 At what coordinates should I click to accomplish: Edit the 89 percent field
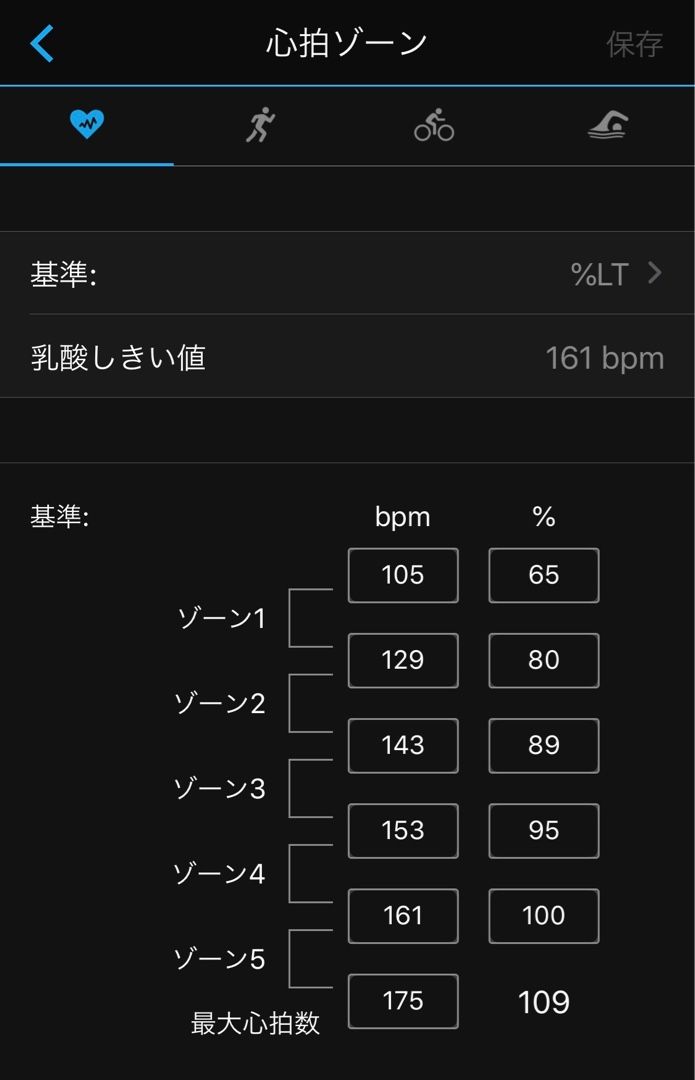pyautogui.click(x=544, y=745)
